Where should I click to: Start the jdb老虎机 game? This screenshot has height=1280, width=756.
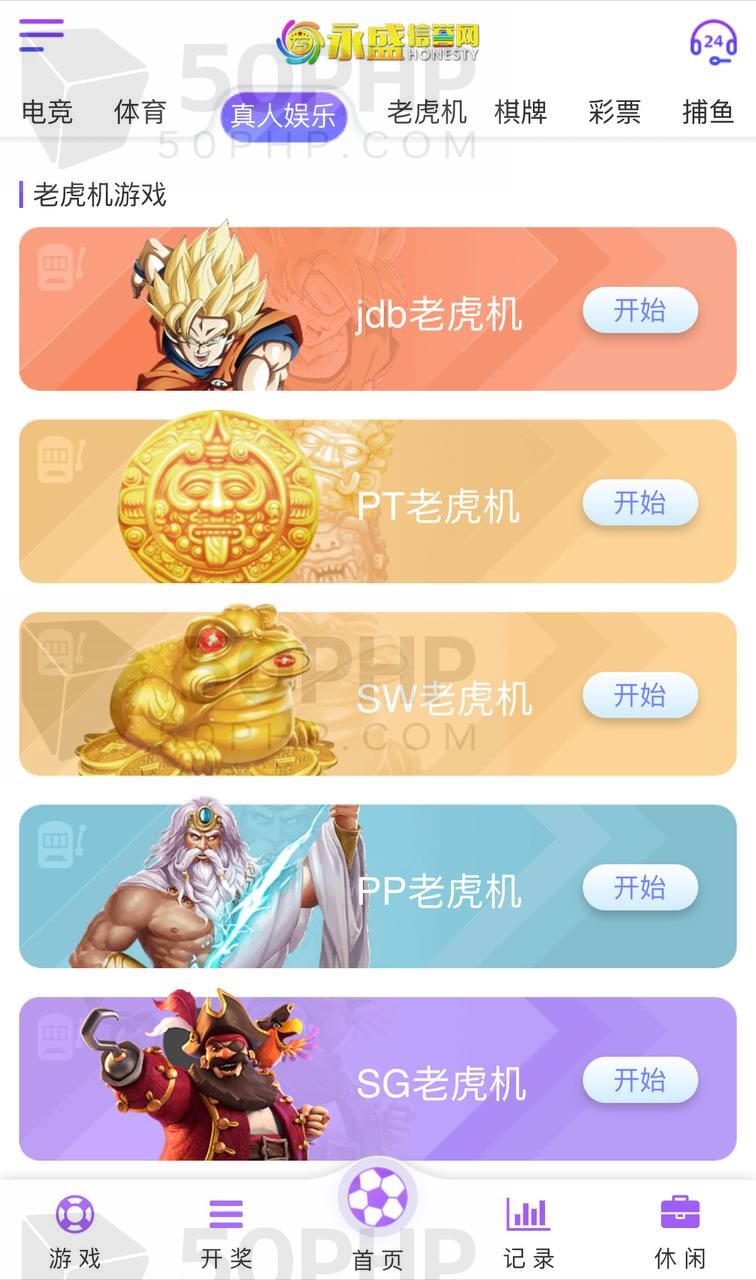[640, 310]
